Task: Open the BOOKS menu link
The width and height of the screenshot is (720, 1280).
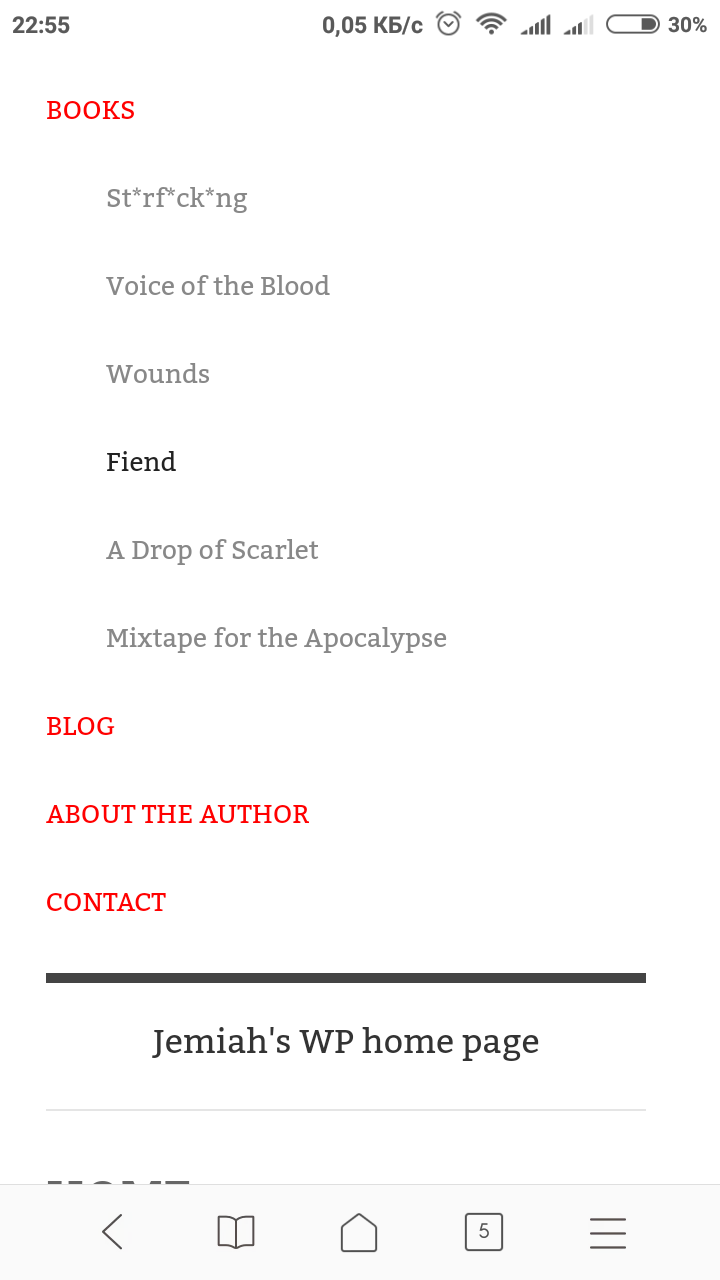Action: (91, 110)
